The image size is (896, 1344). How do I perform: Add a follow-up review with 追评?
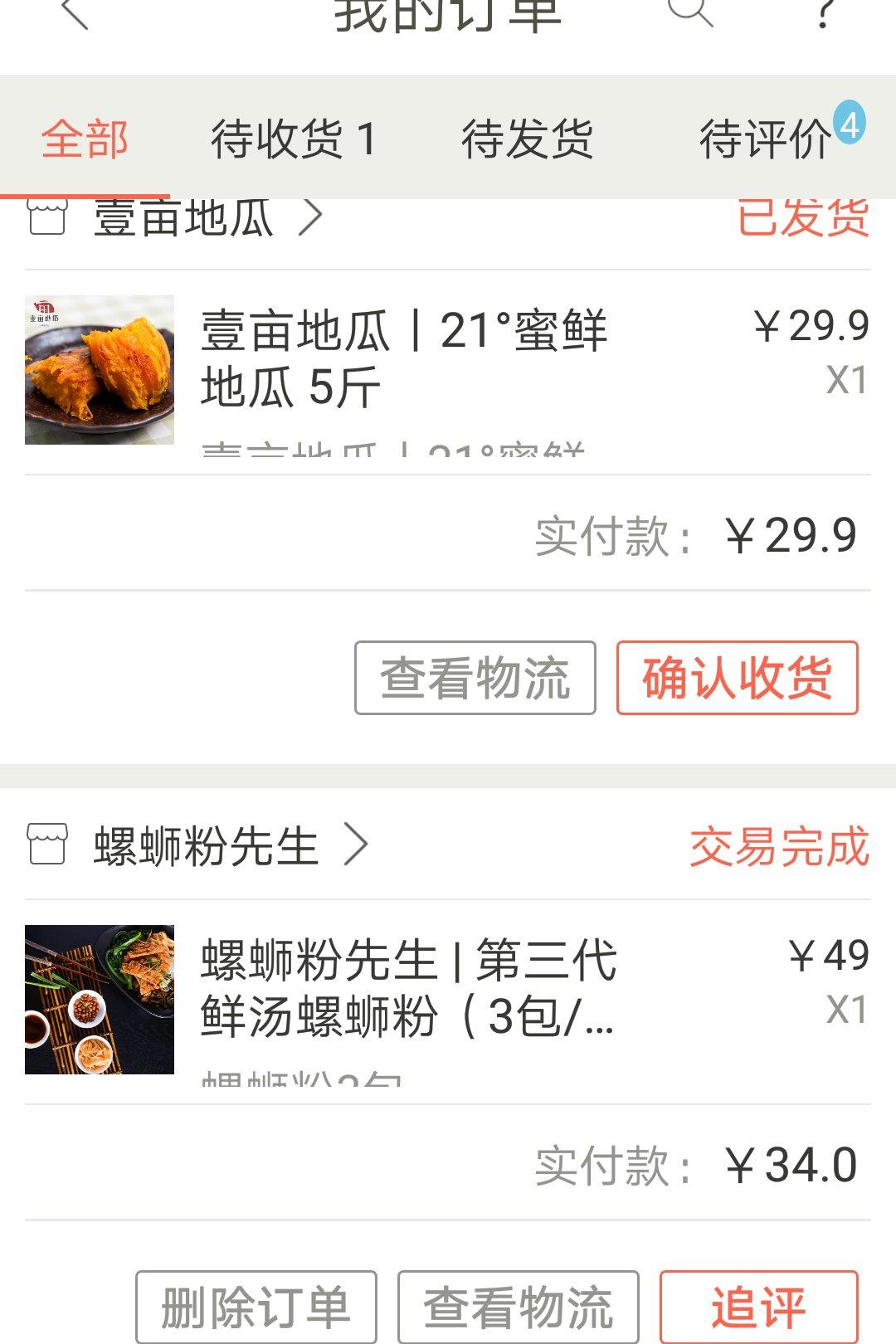pyautogui.click(x=758, y=1307)
